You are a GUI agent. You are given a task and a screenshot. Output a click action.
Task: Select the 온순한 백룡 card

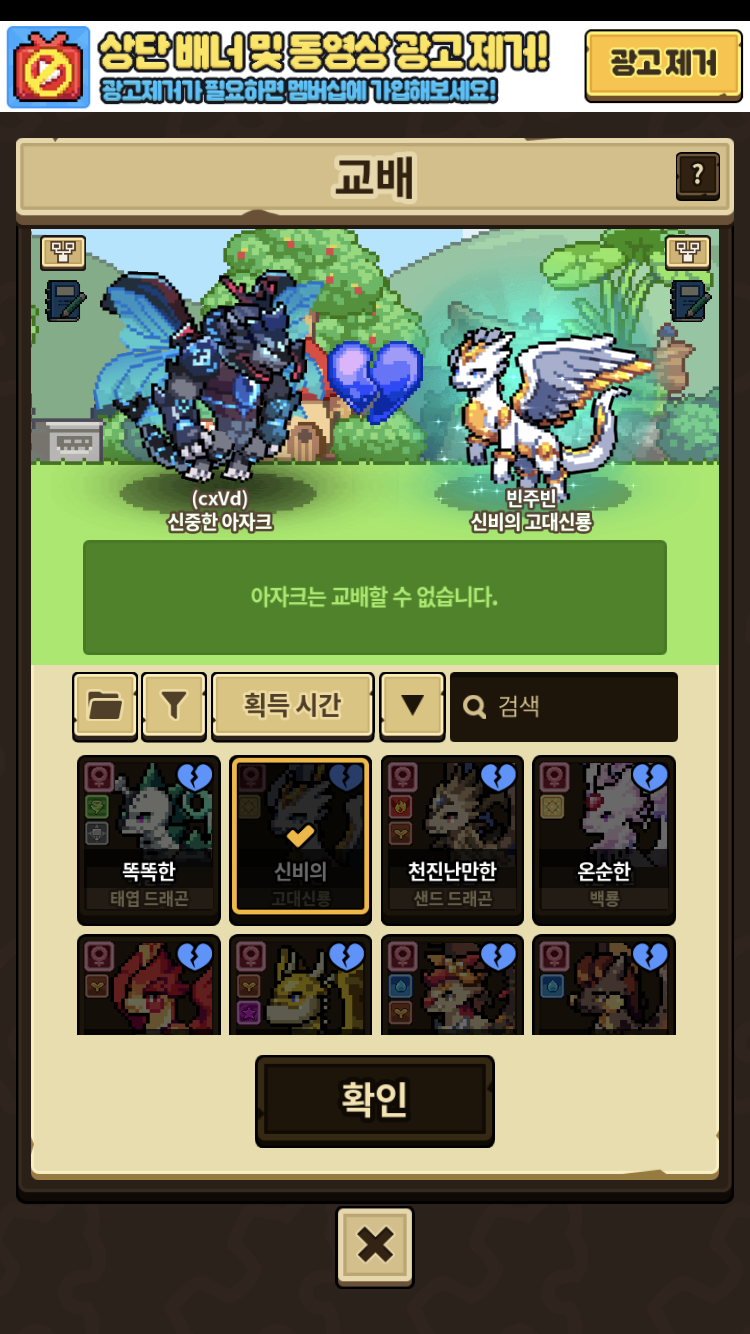[x=604, y=839]
